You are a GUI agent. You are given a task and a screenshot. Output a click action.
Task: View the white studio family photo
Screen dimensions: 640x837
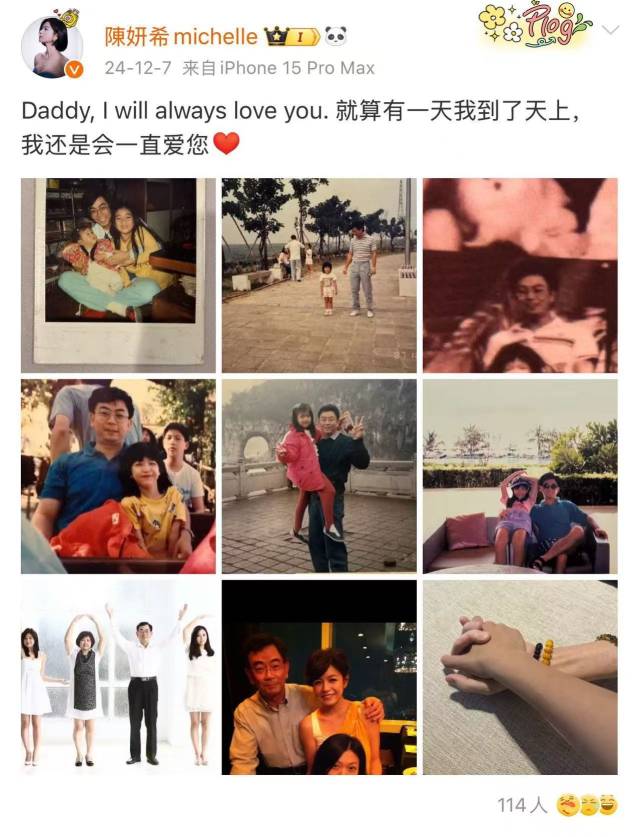coord(118,677)
